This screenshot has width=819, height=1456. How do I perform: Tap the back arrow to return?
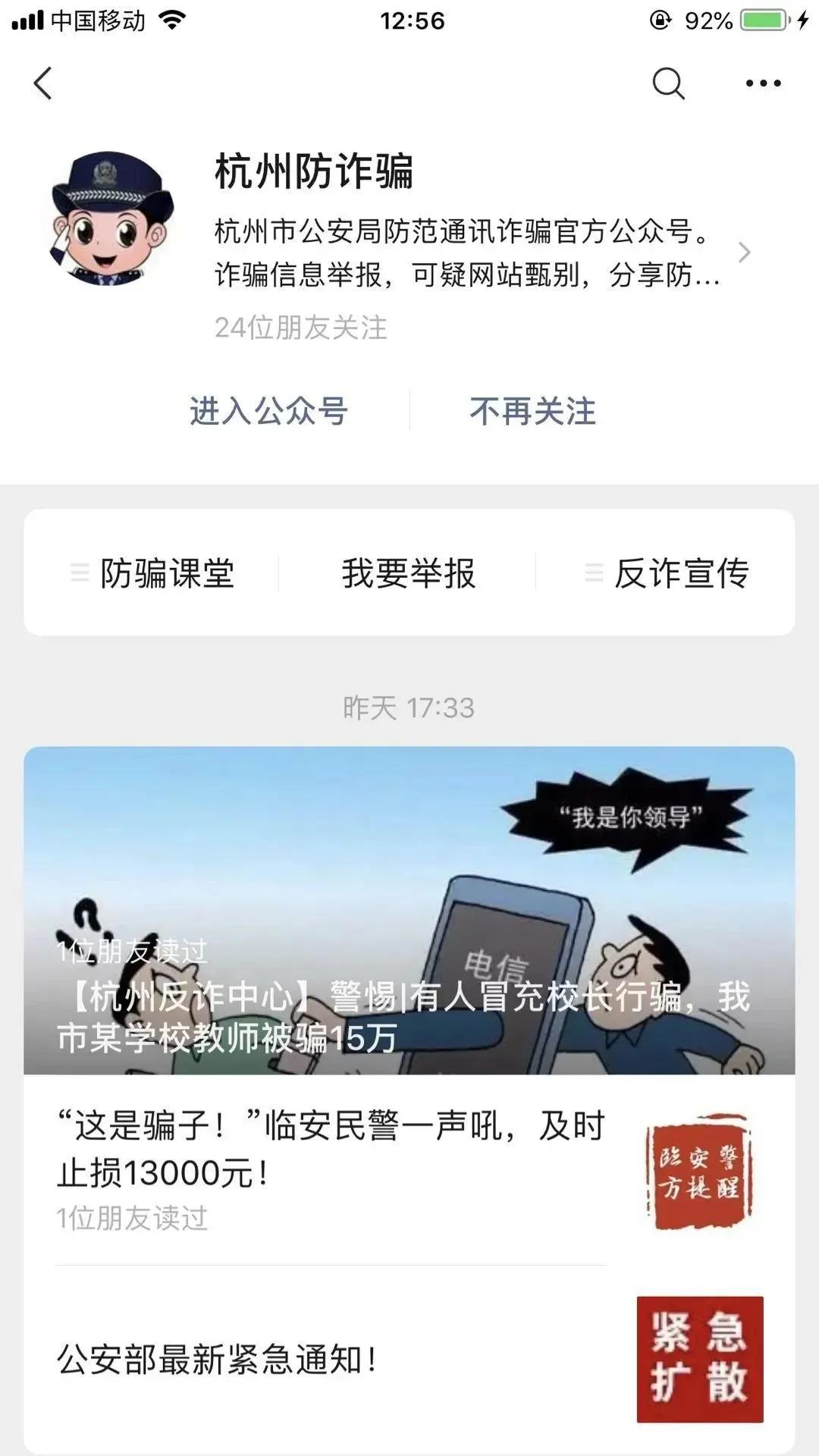click(x=43, y=83)
